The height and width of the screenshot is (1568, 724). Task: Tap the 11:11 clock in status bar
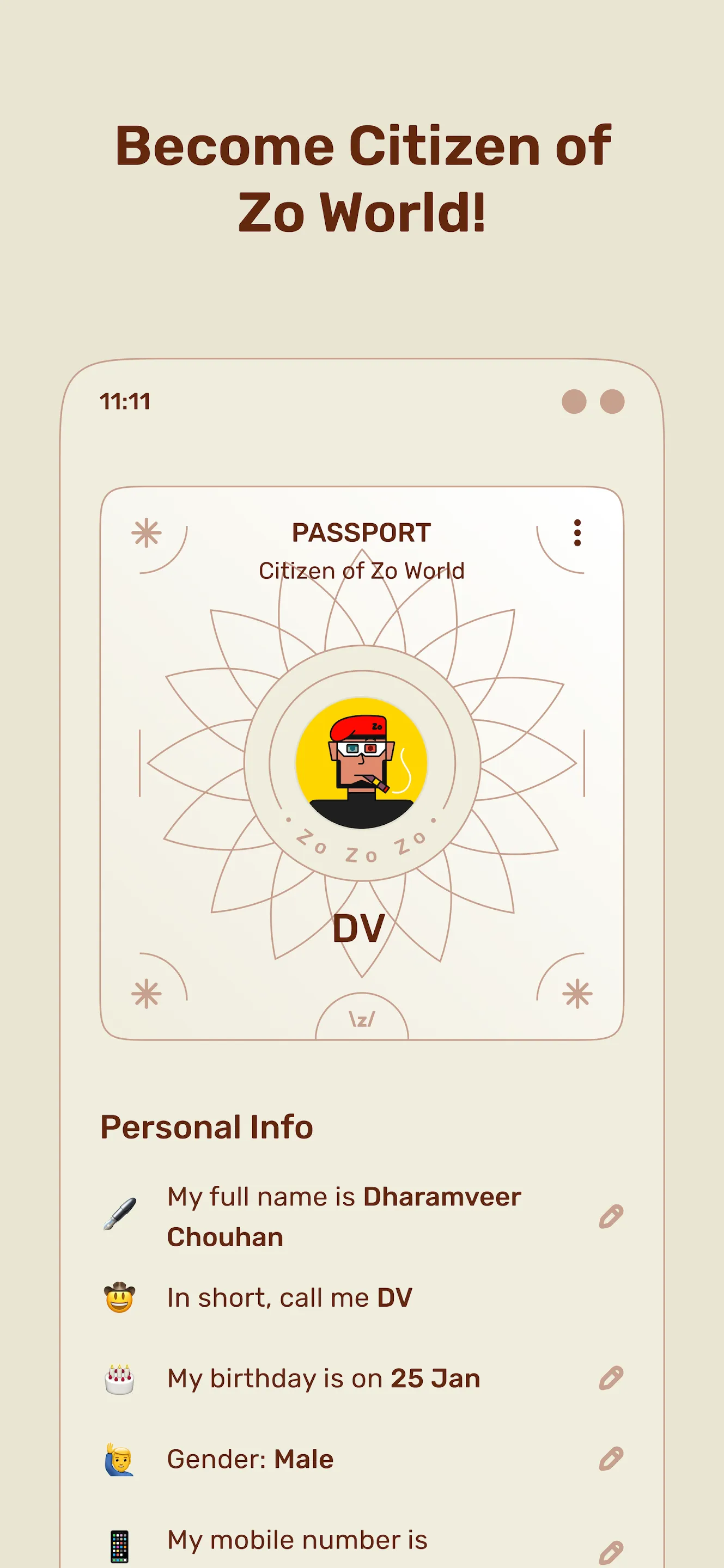[x=126, y=401]
